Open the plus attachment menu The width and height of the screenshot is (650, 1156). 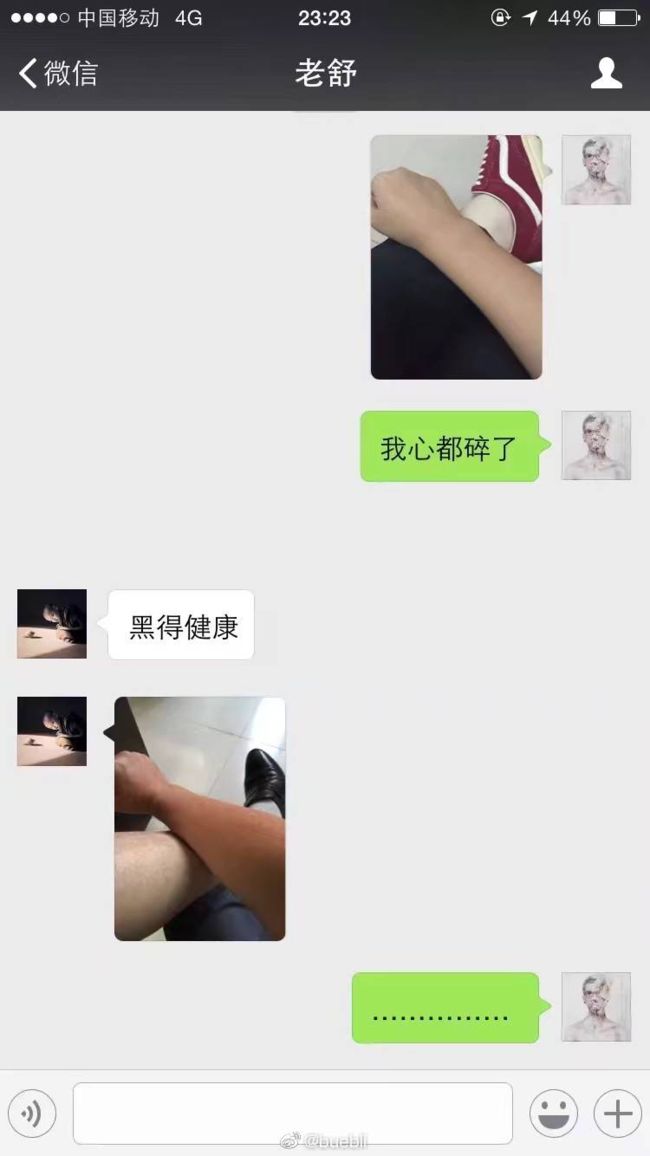click(618, 1113)
